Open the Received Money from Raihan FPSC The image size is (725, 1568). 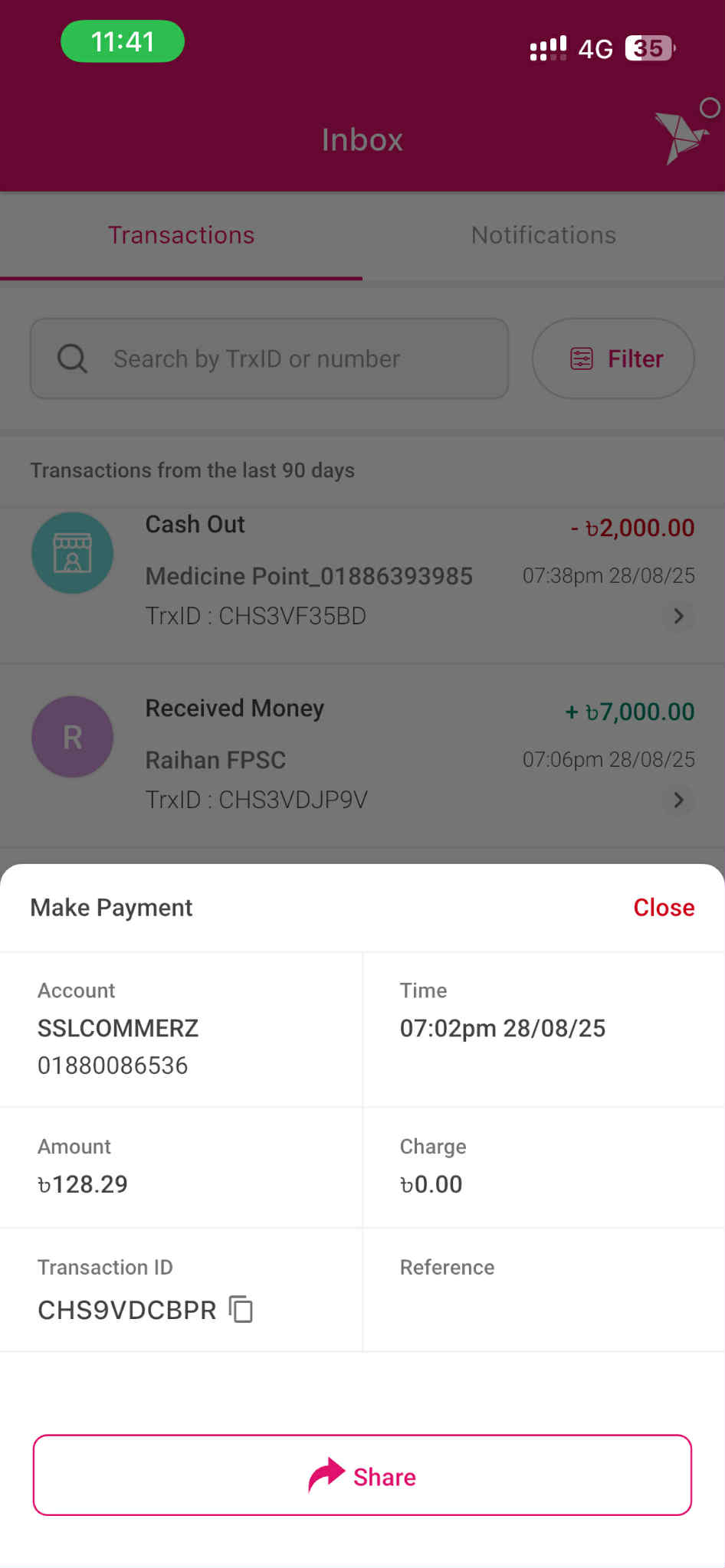(x=362, y=755)
